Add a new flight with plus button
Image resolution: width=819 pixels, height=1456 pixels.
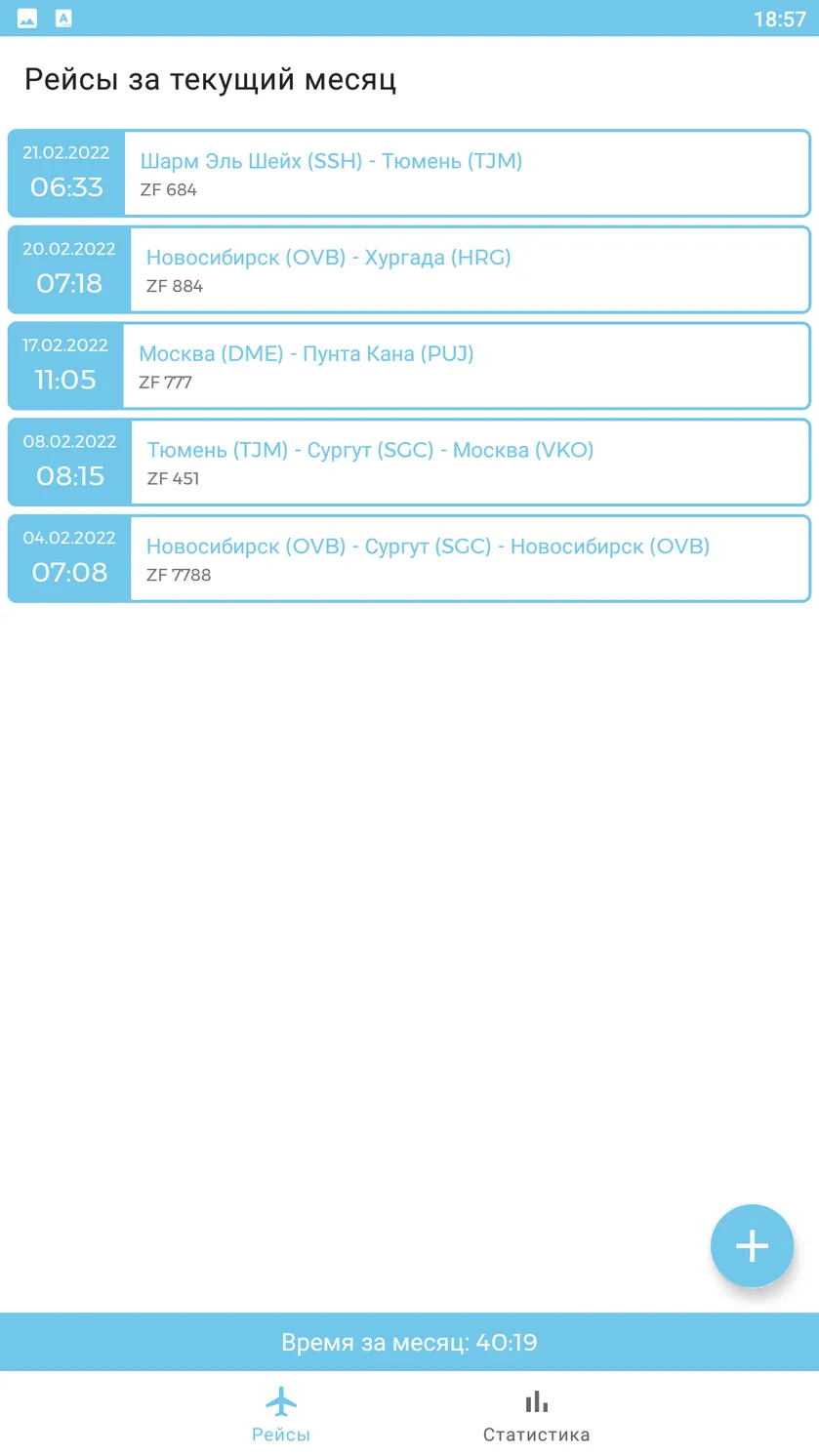tap(752, 1246)
